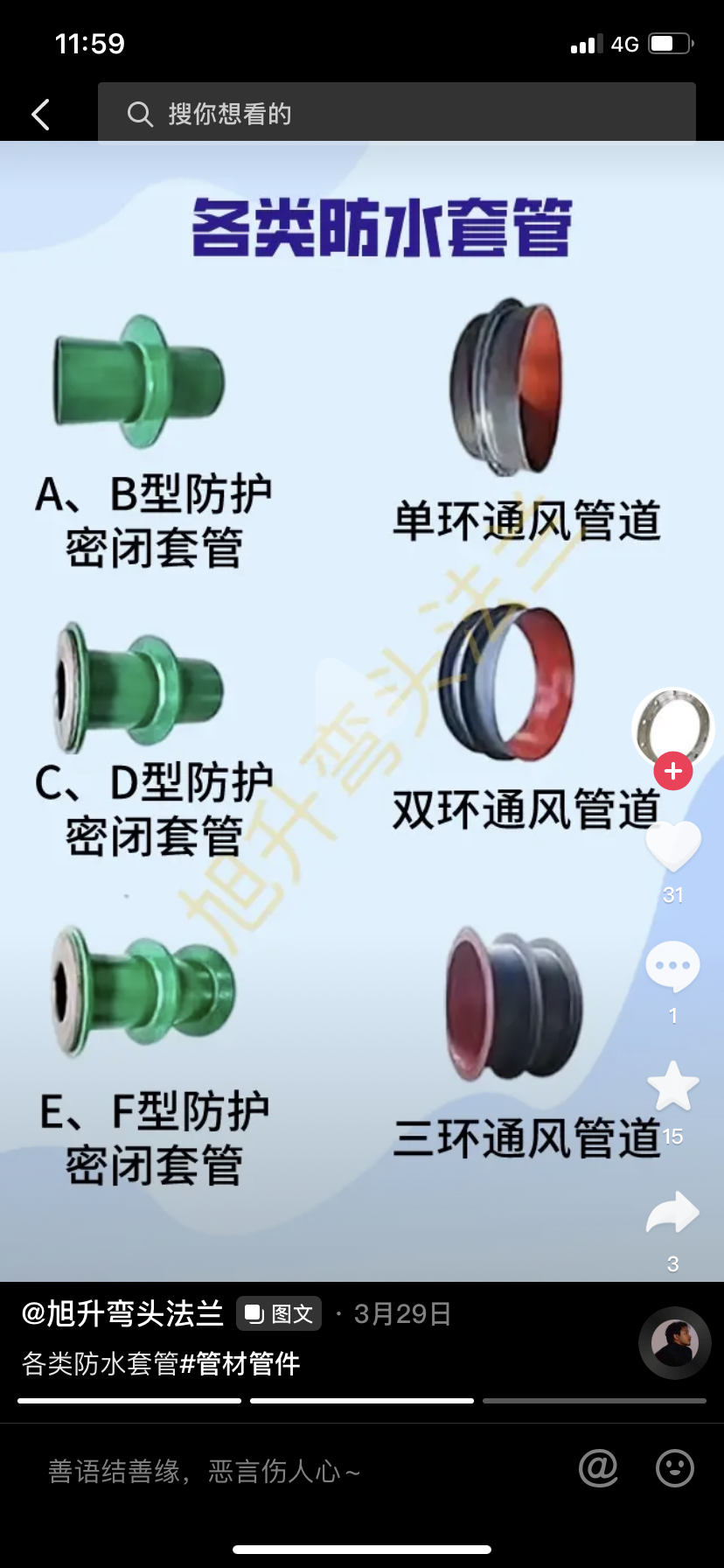Open the emoji picker smiley
Viewport: 724px width, 1568px height.
(x=674, y=1467)
